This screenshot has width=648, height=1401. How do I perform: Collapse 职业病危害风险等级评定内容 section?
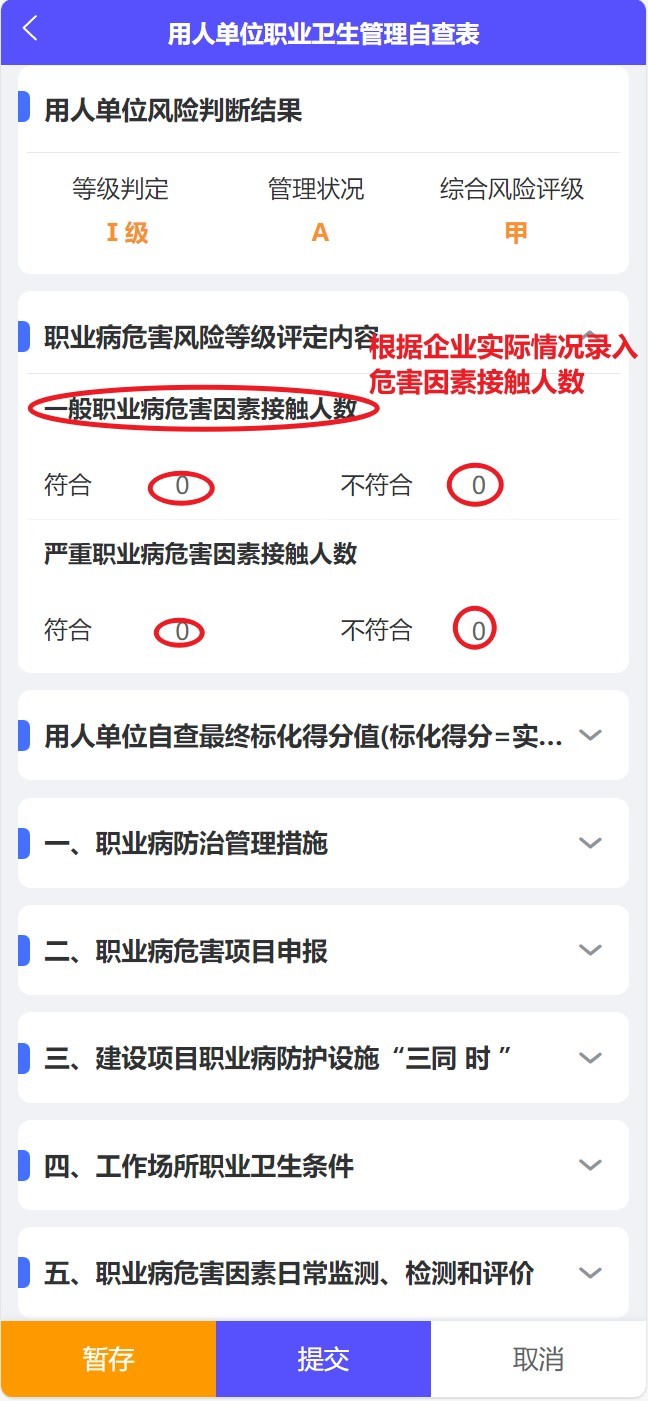[x=590, y=337]
